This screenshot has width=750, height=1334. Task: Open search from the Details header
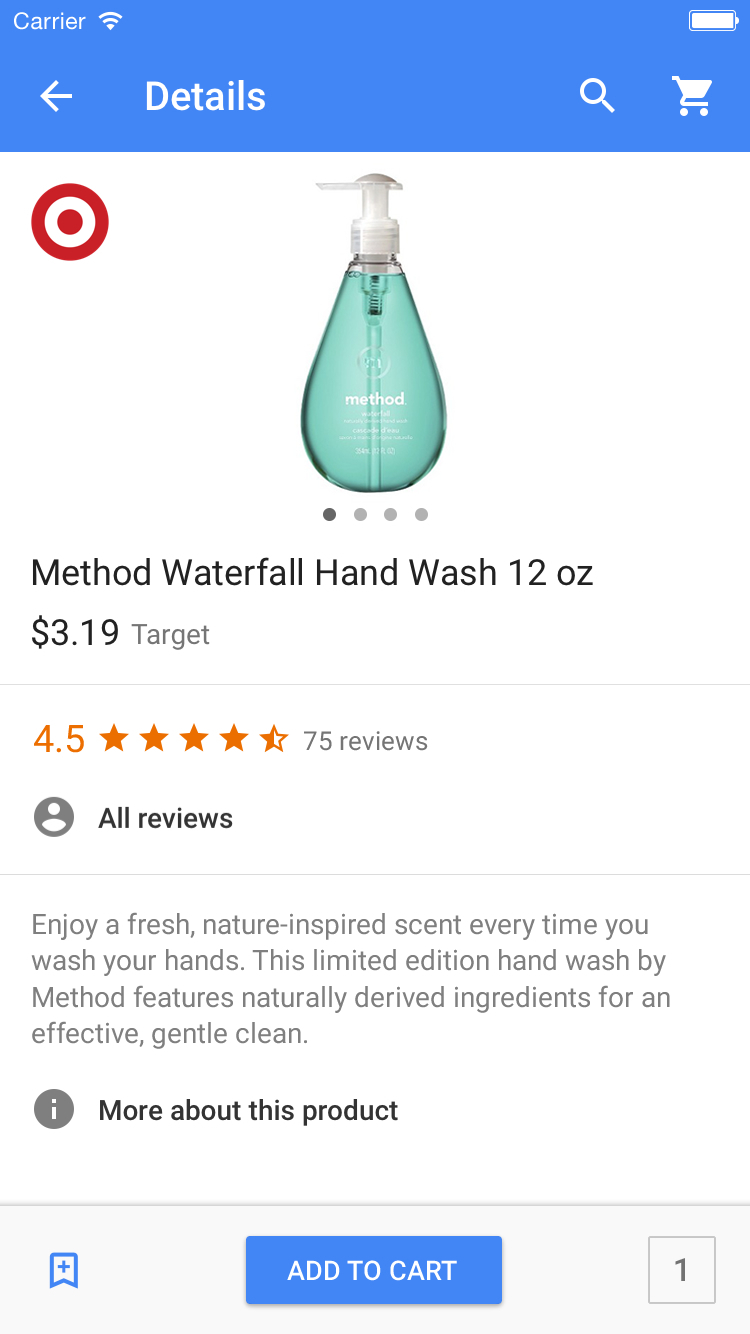pos(597,97)
